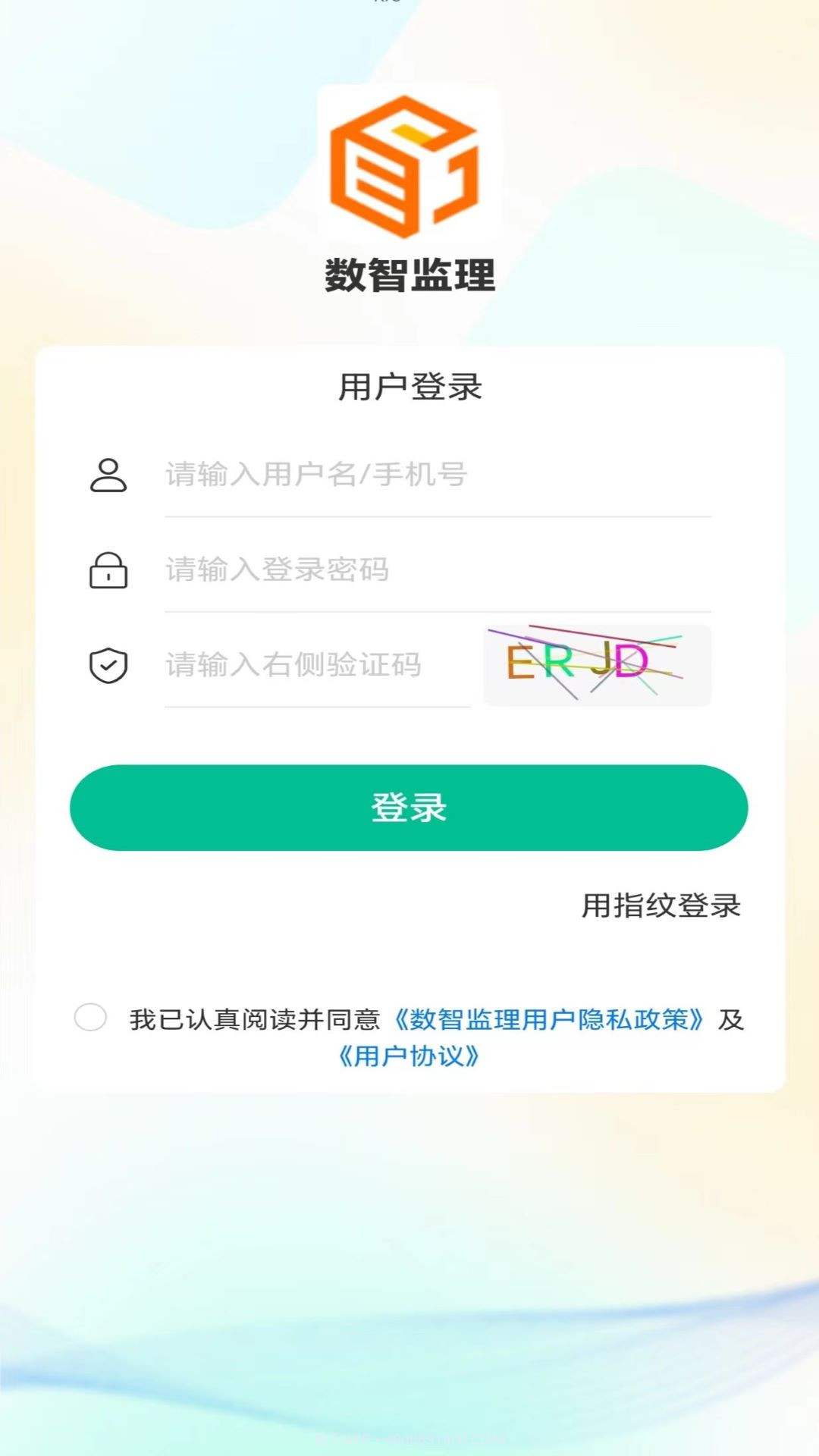The width and height of the screenshot is (819, 1456).
Task: Open the 《用户协议》 user agreement
Action: coord(409,1056)
